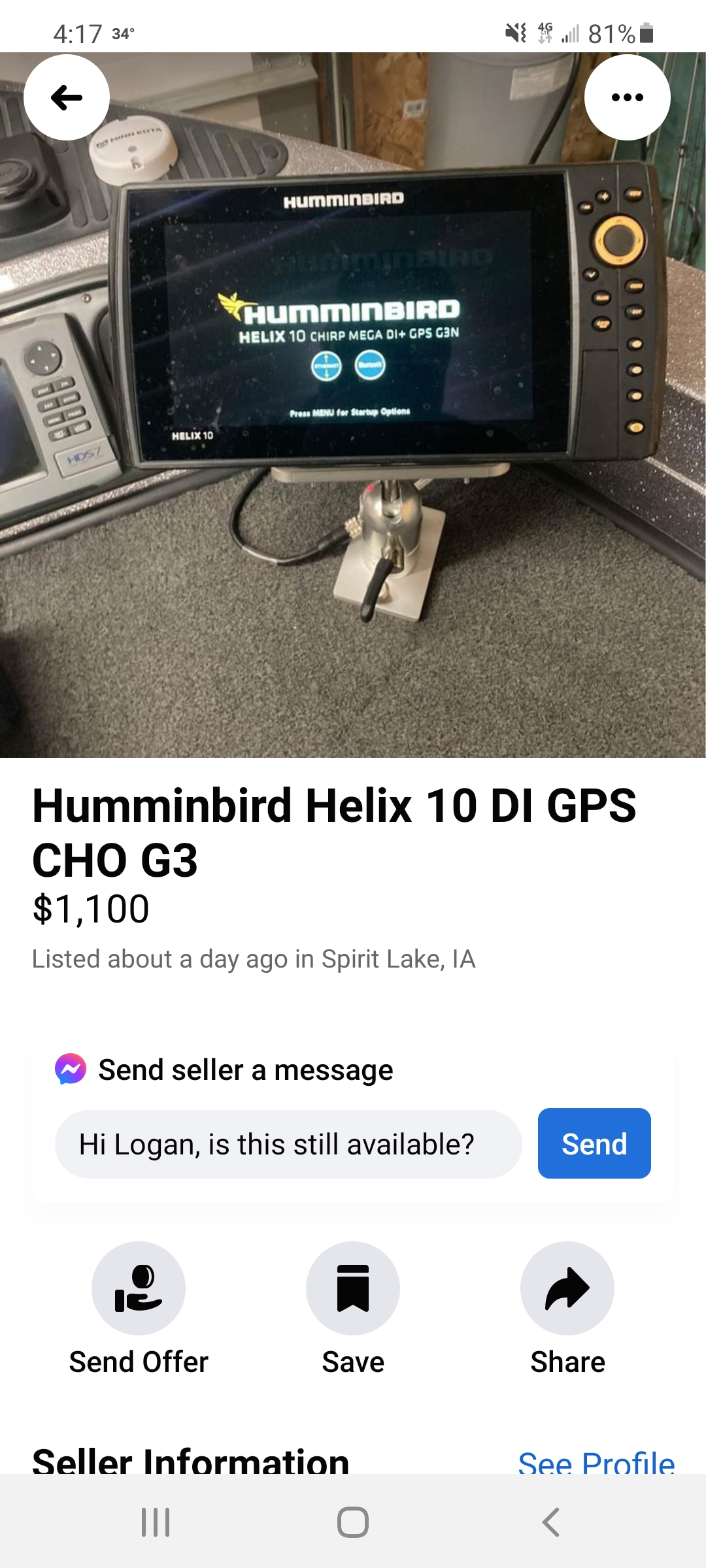The image size is (706, 1568).
Task: Share this Helix 10 listing
Action: pos(567,1310)
